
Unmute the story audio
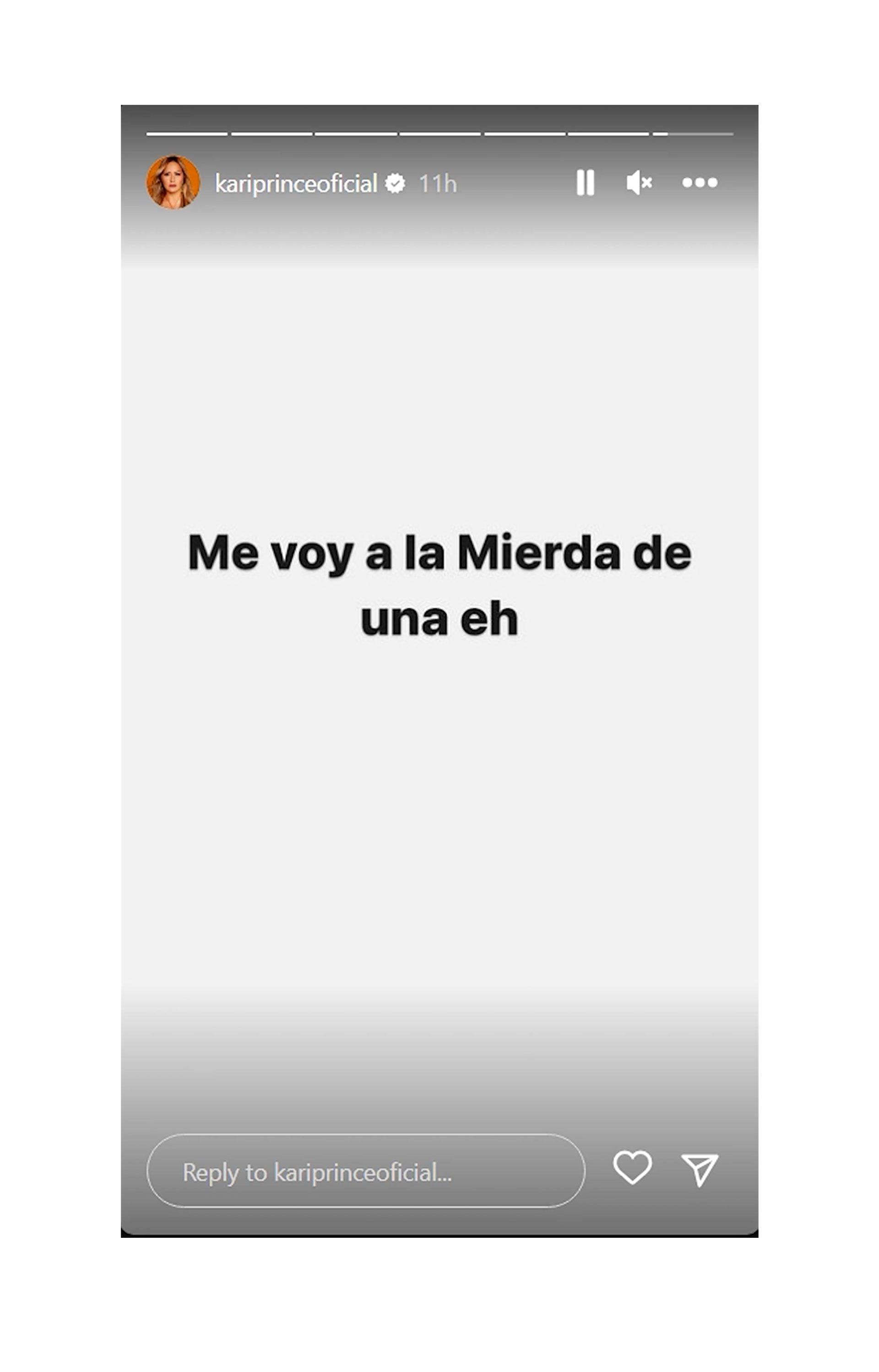click(x=639, y=183)
